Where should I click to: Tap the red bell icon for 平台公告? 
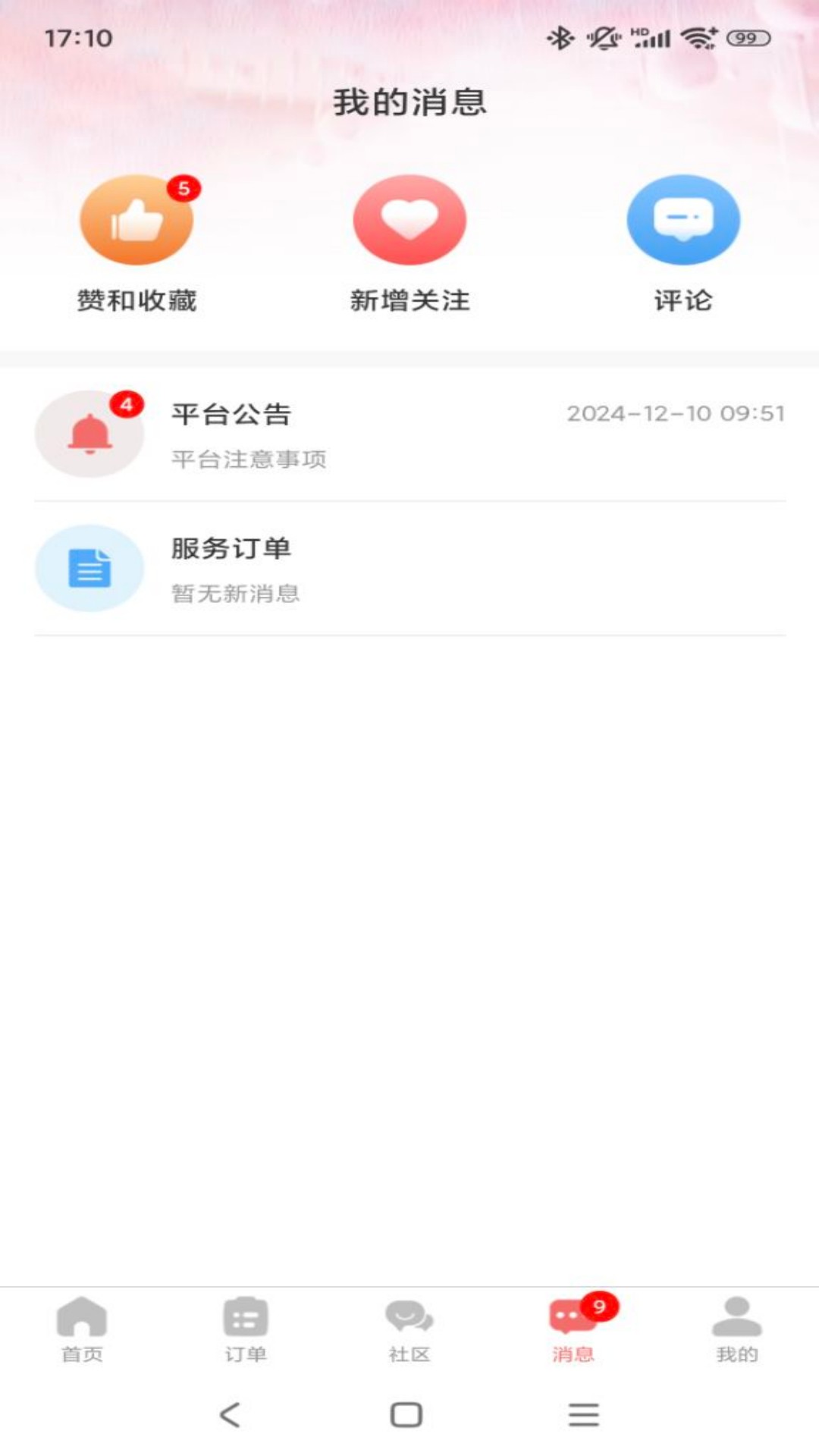[x=89, y=434]
